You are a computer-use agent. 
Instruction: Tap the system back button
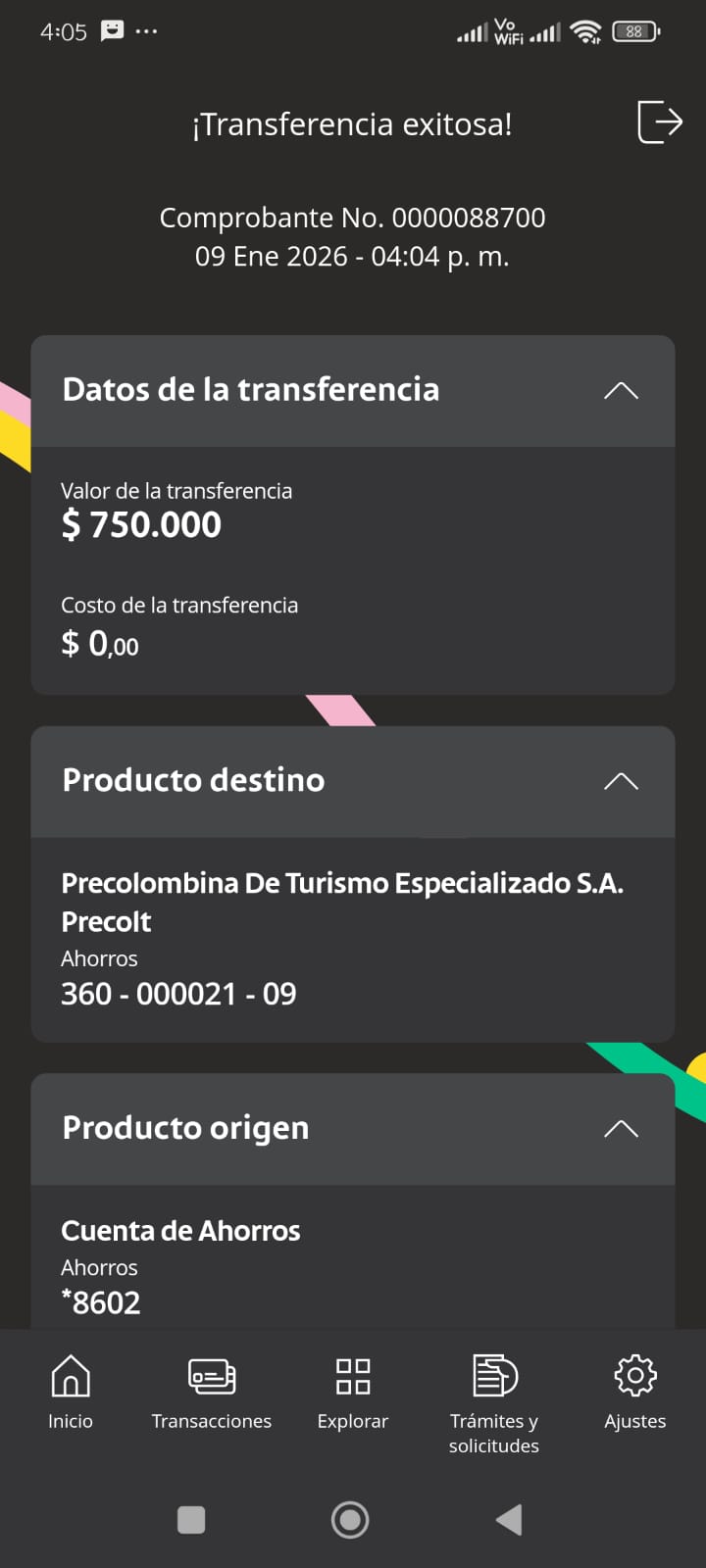509,1520
